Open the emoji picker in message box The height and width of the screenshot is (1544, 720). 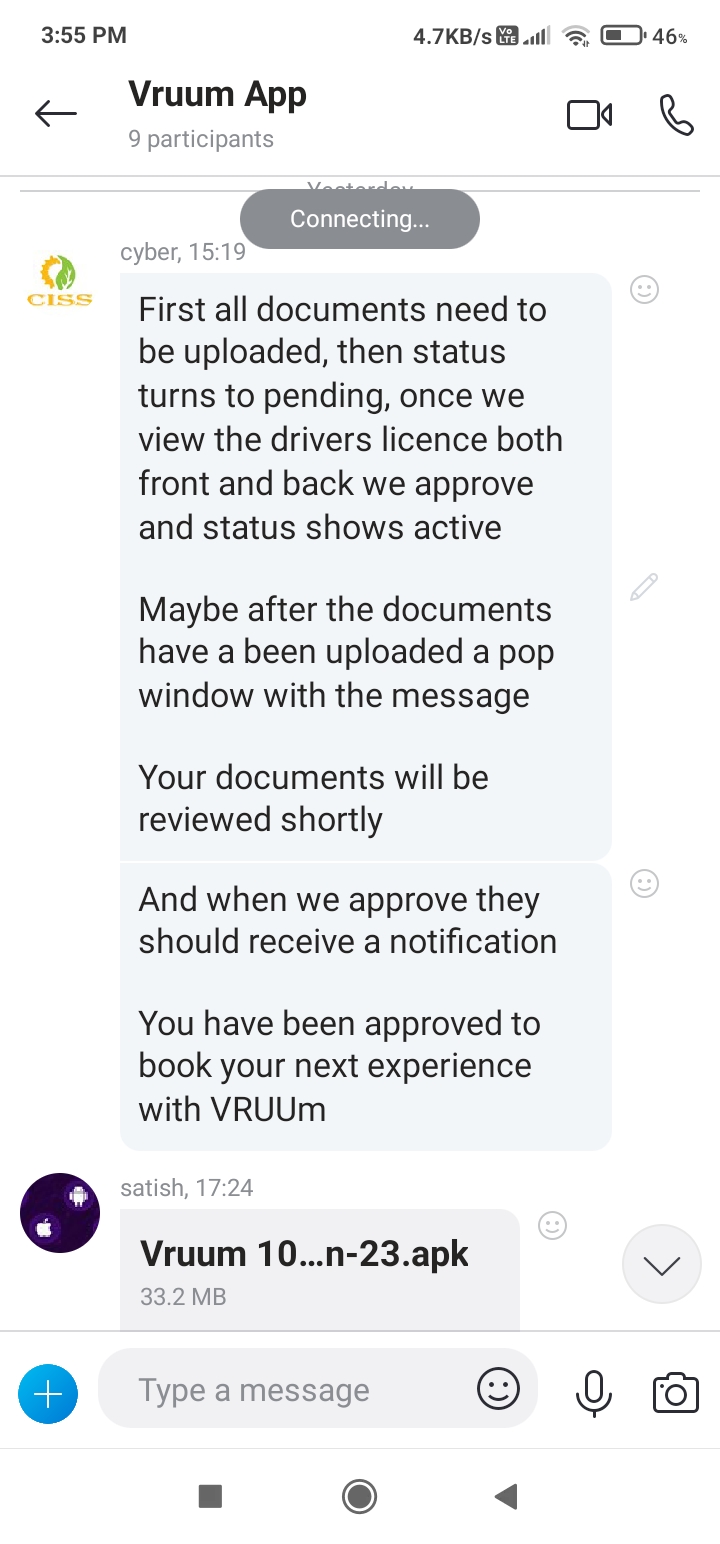tap(498, 1389)
